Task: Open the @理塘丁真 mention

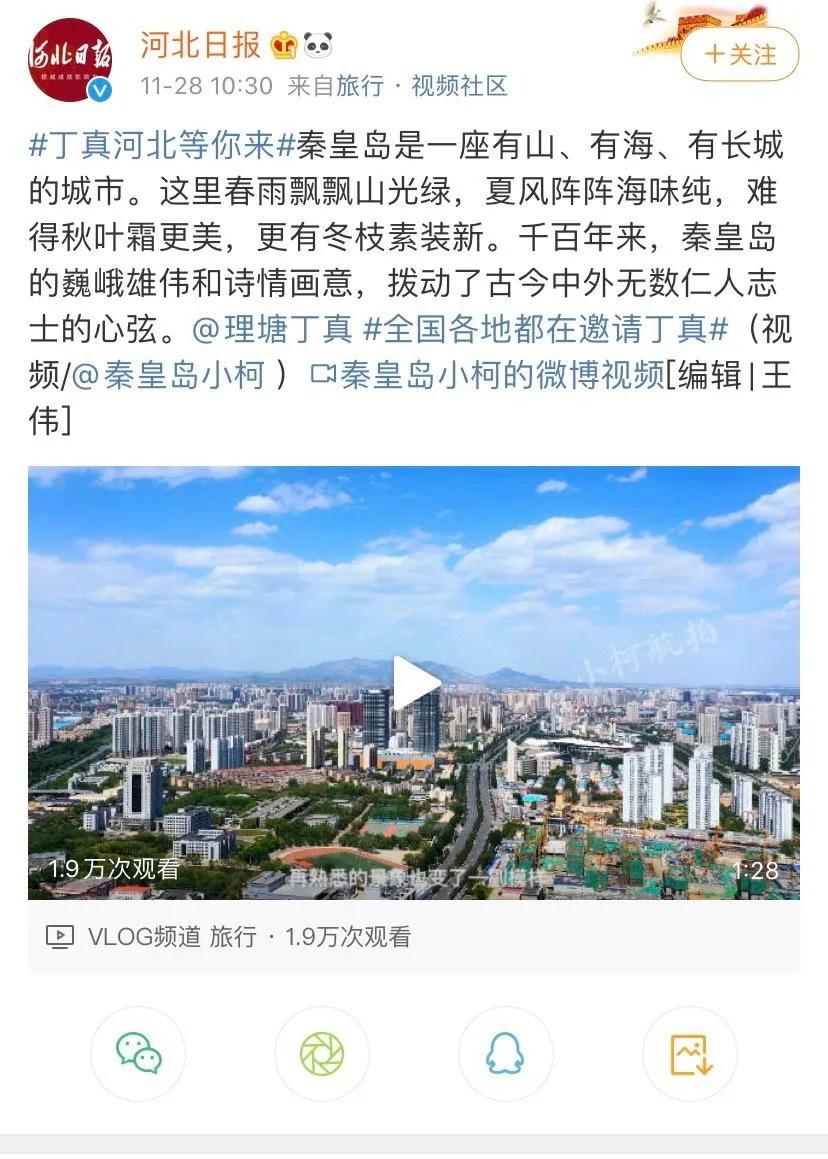Action: click(x=270, y=327)
